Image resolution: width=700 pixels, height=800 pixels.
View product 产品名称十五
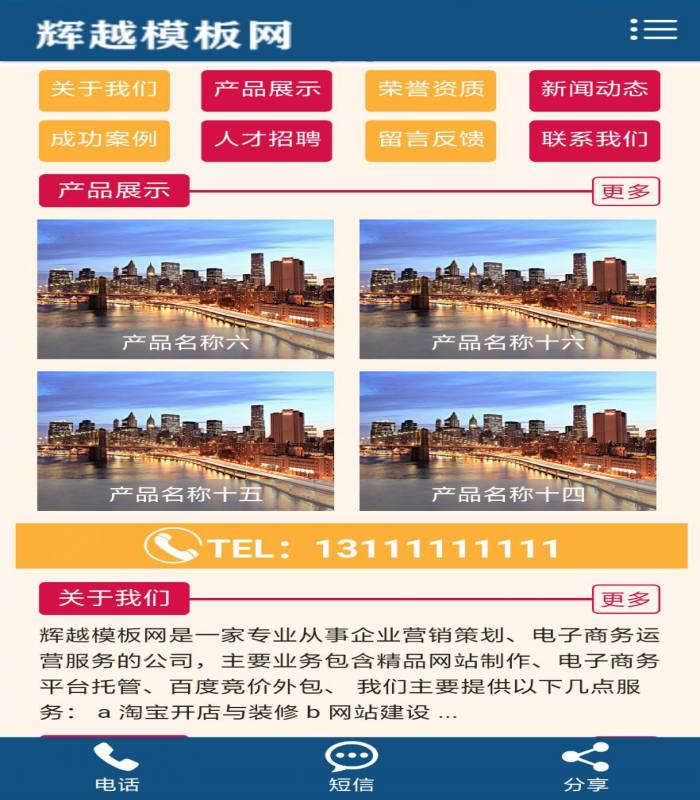click(x=185, y=441)
